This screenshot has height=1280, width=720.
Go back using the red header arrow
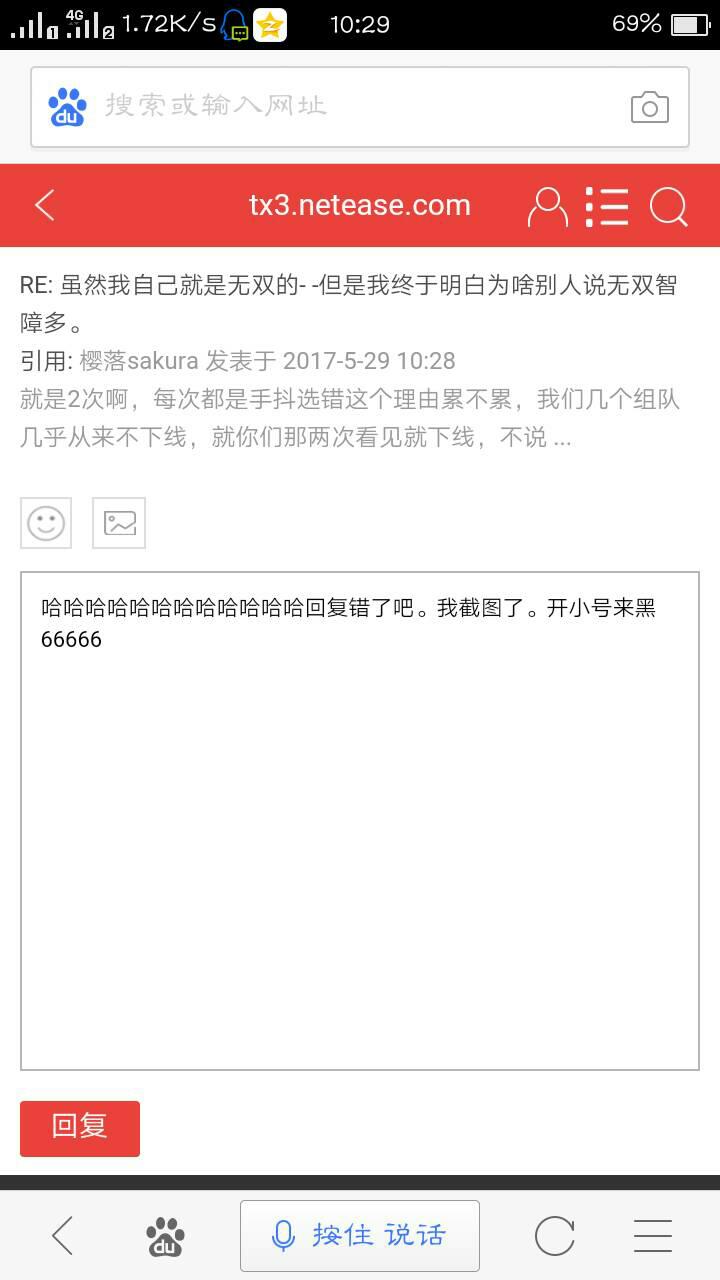[x=45, y=205]
